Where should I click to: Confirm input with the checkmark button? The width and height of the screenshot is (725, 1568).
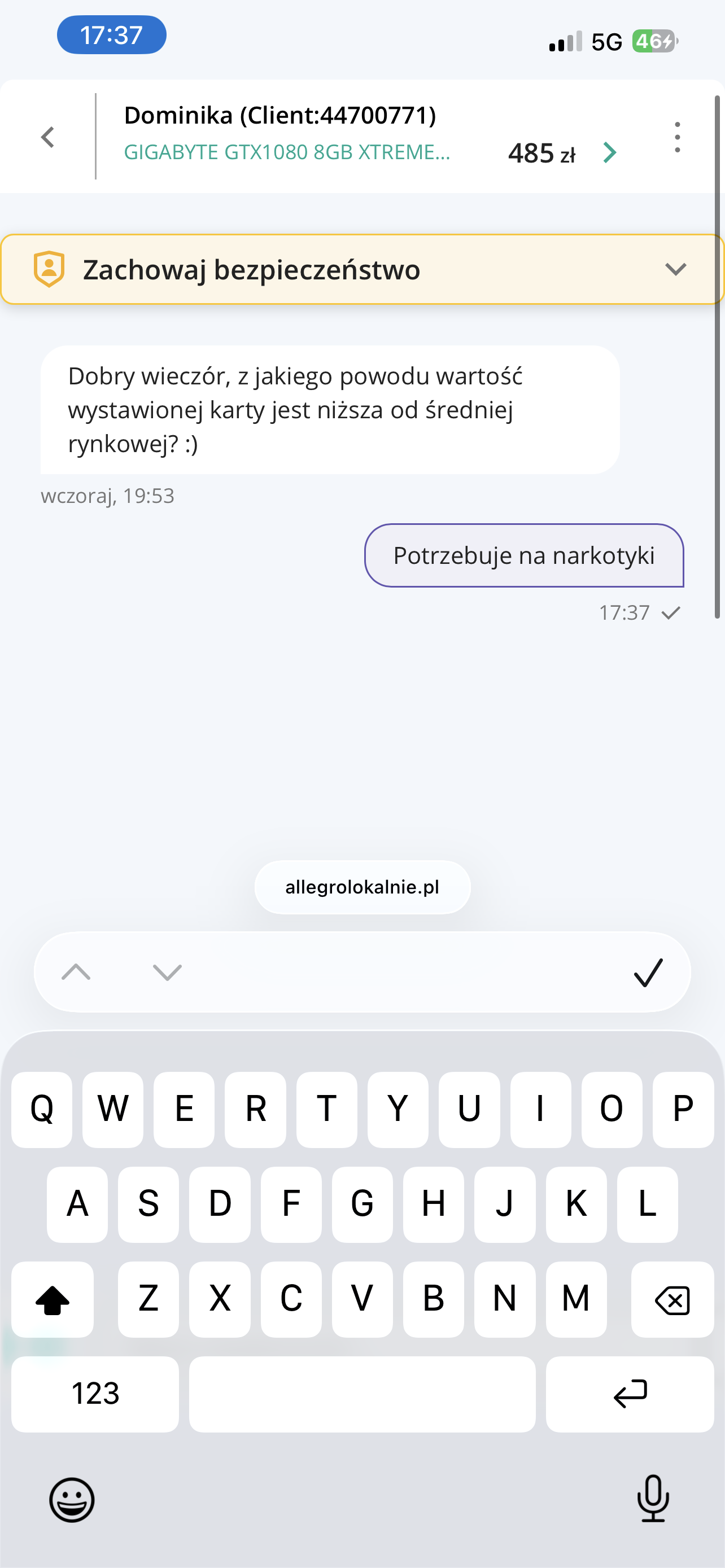pos(648,972)
